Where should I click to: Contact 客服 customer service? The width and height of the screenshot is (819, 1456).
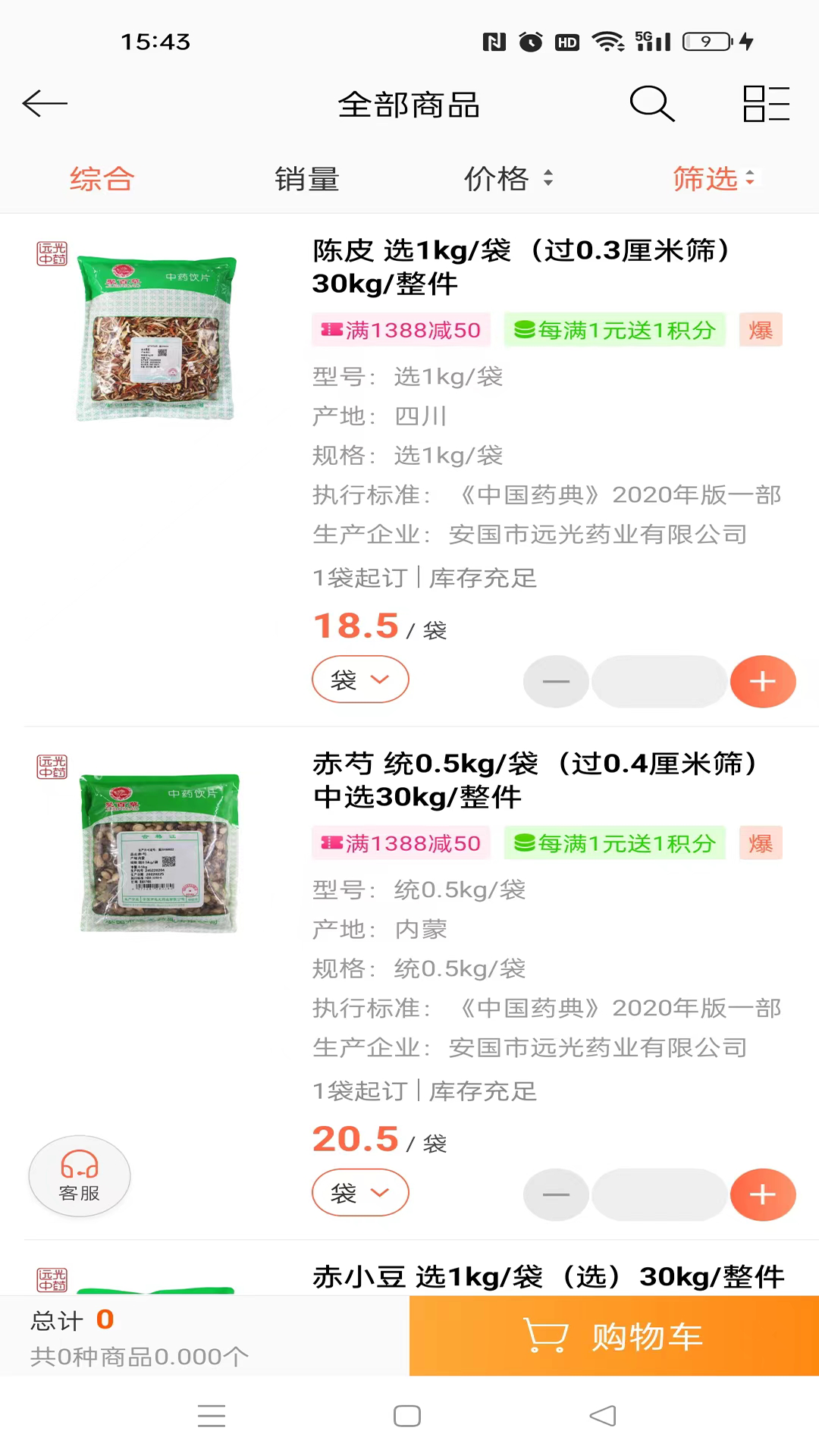pos(80,1175)
